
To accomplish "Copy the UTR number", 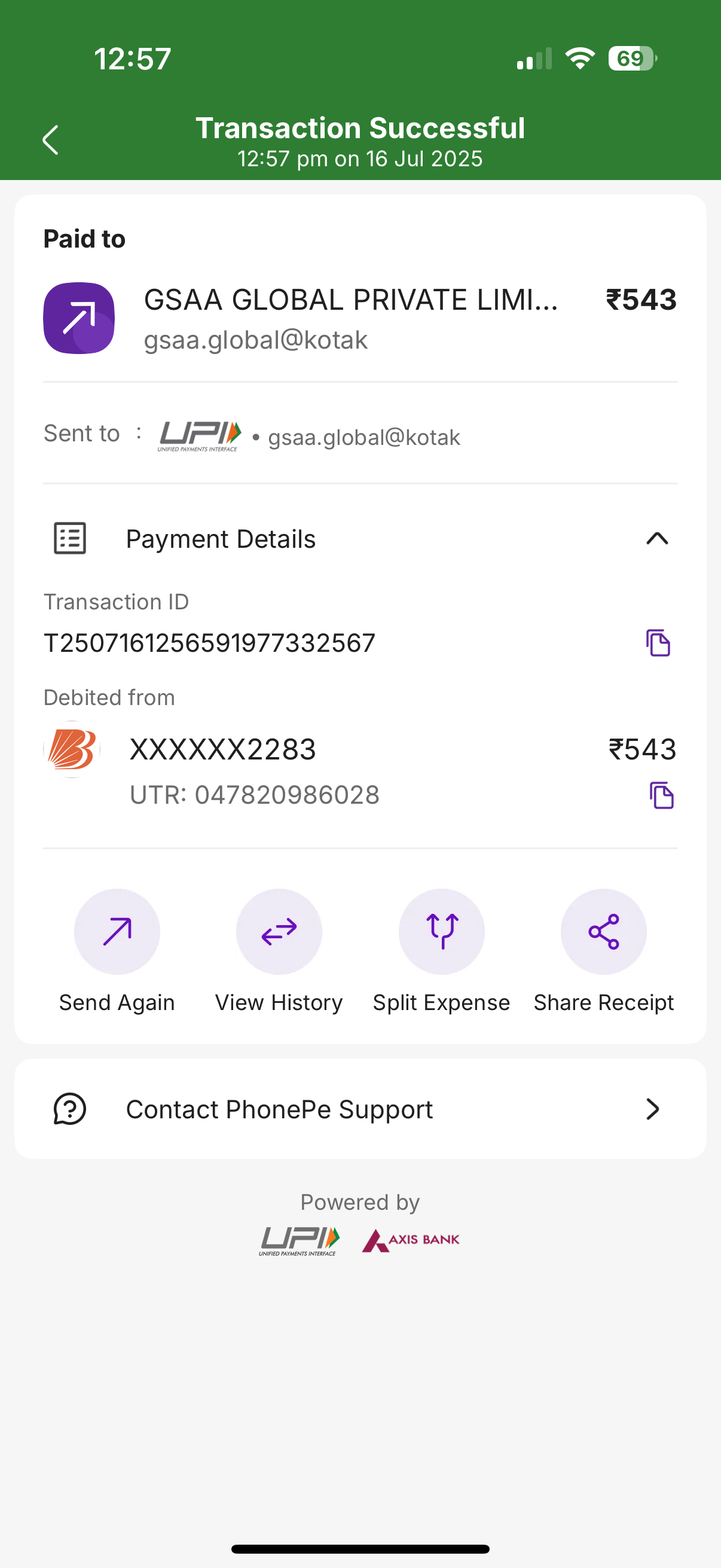I will pos(661,795).
